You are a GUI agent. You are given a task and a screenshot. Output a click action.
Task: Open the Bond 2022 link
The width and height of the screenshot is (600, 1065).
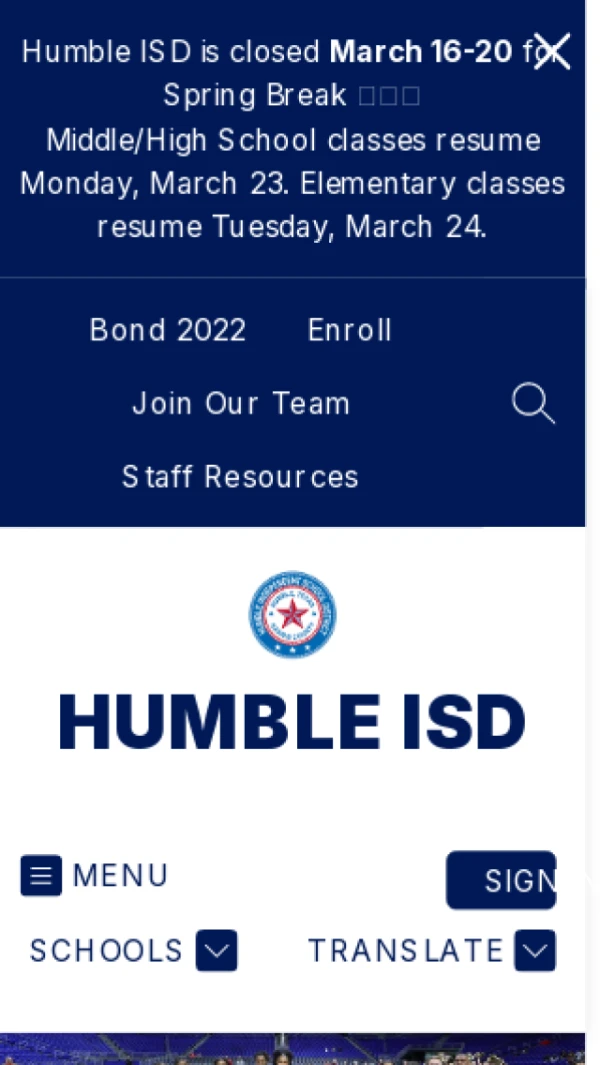pyautogui.click(x=167, y=330)
